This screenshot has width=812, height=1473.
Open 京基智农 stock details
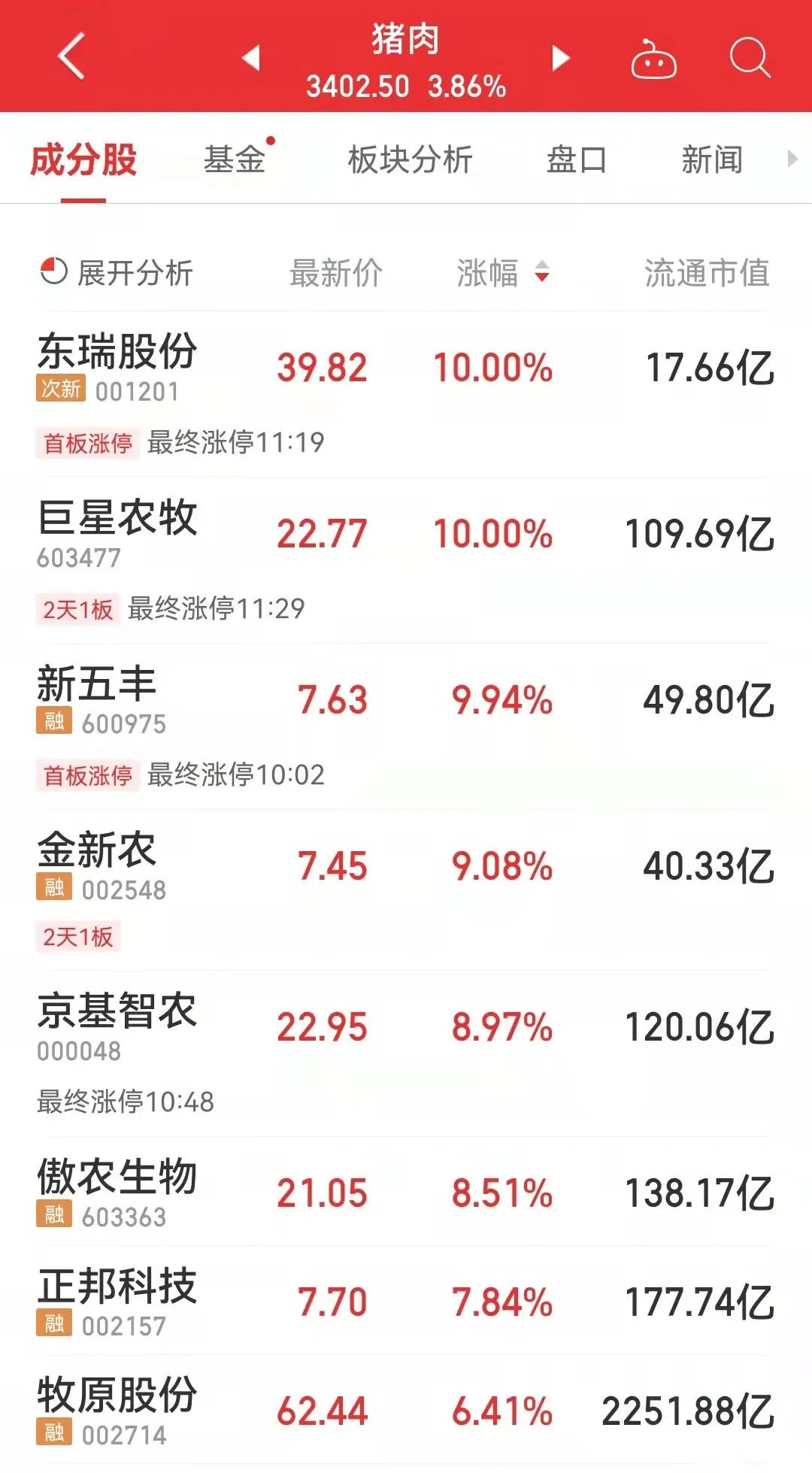406,1053
